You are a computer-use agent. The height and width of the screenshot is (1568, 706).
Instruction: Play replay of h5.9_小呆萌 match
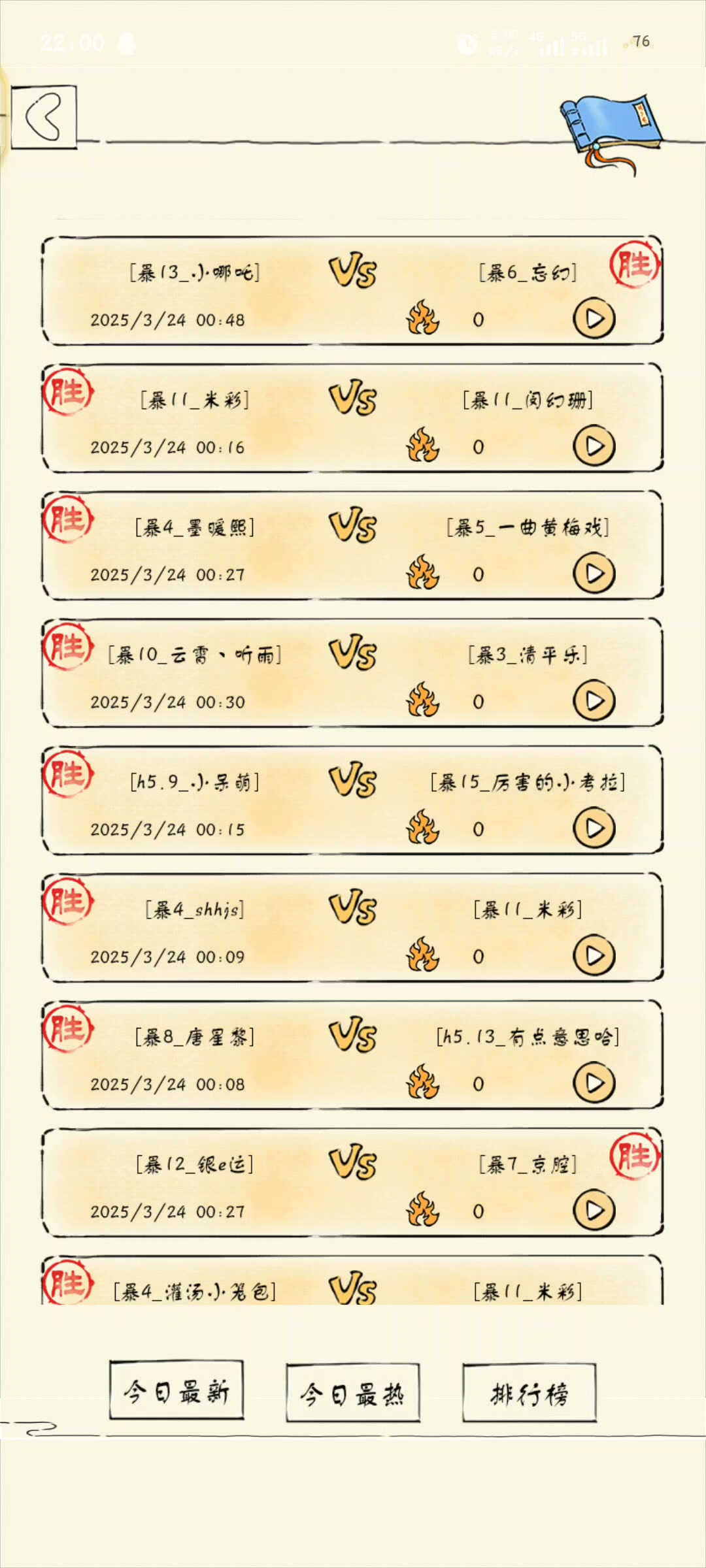coord(594,828)
